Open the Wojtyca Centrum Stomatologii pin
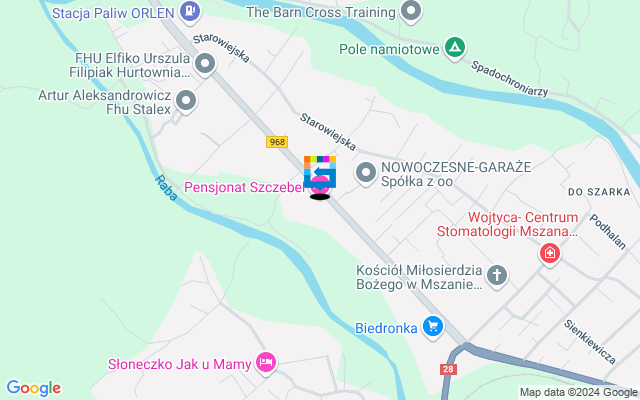Image resolution: width=640 pixels, height=400 pixels. (549, 255)
